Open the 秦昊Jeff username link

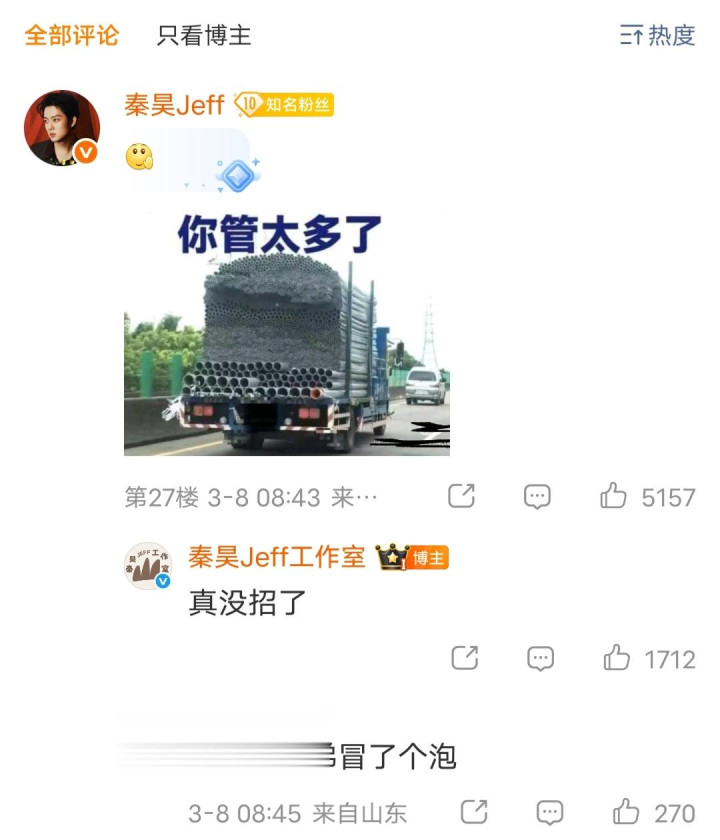(x=174, y=105)
